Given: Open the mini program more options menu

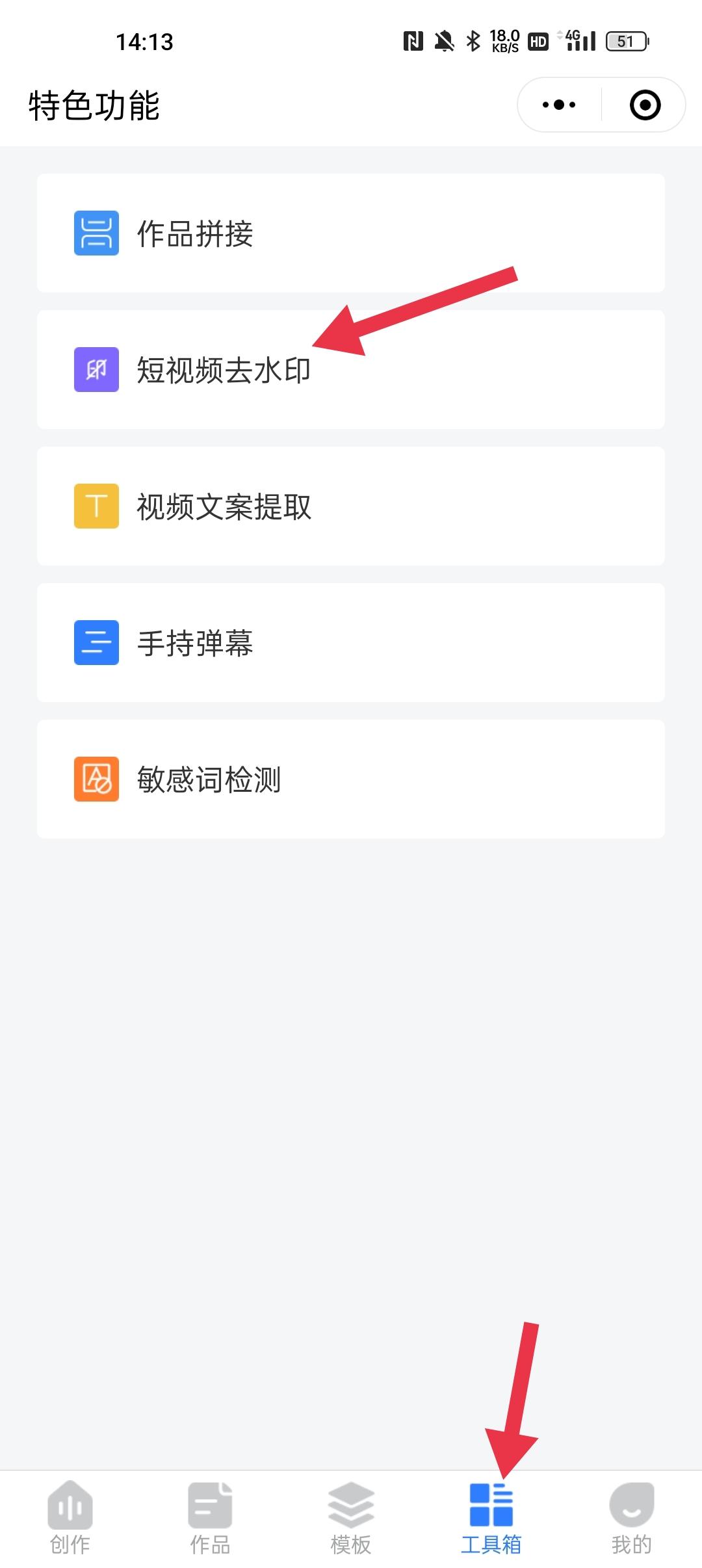Looking at the screenshot, I should pos(559,105).
